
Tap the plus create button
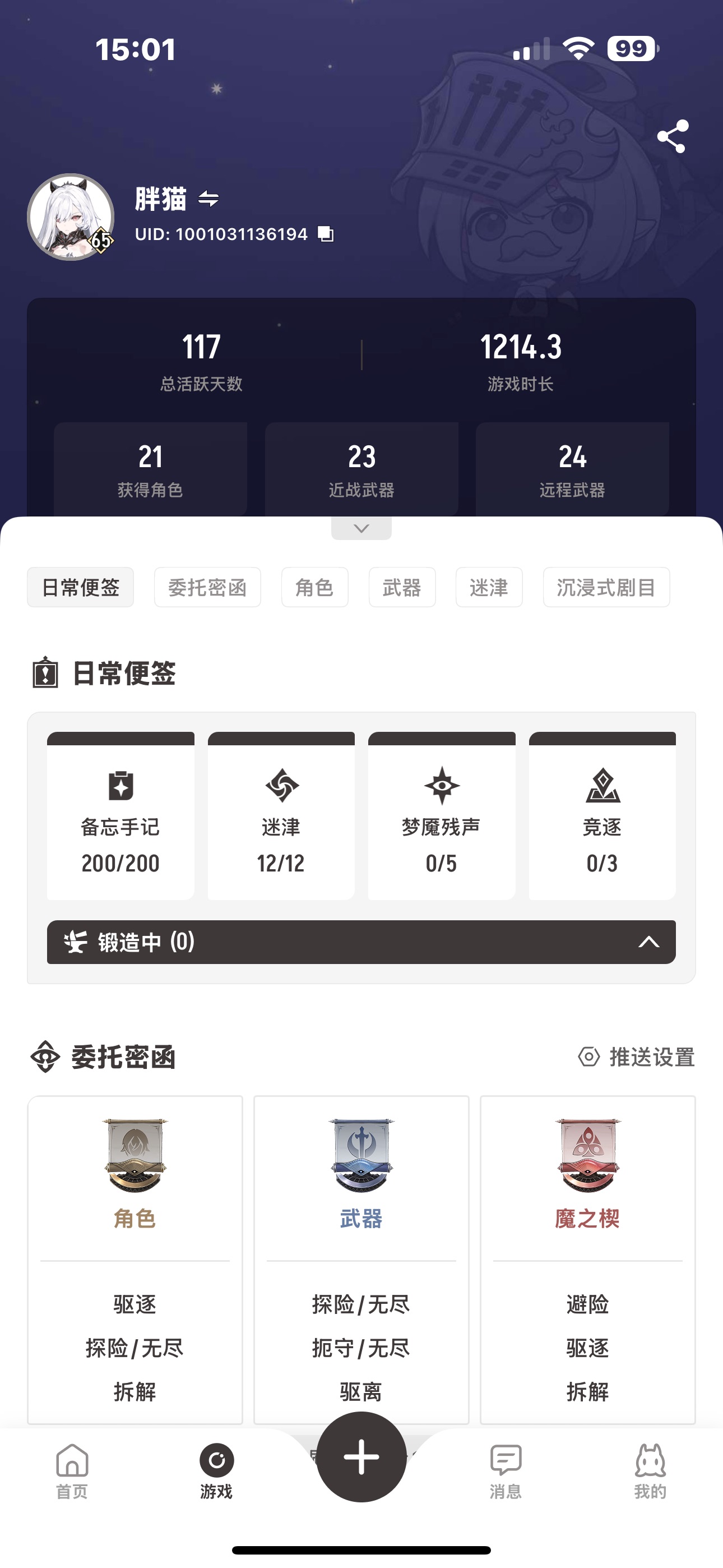point(361,1457)
